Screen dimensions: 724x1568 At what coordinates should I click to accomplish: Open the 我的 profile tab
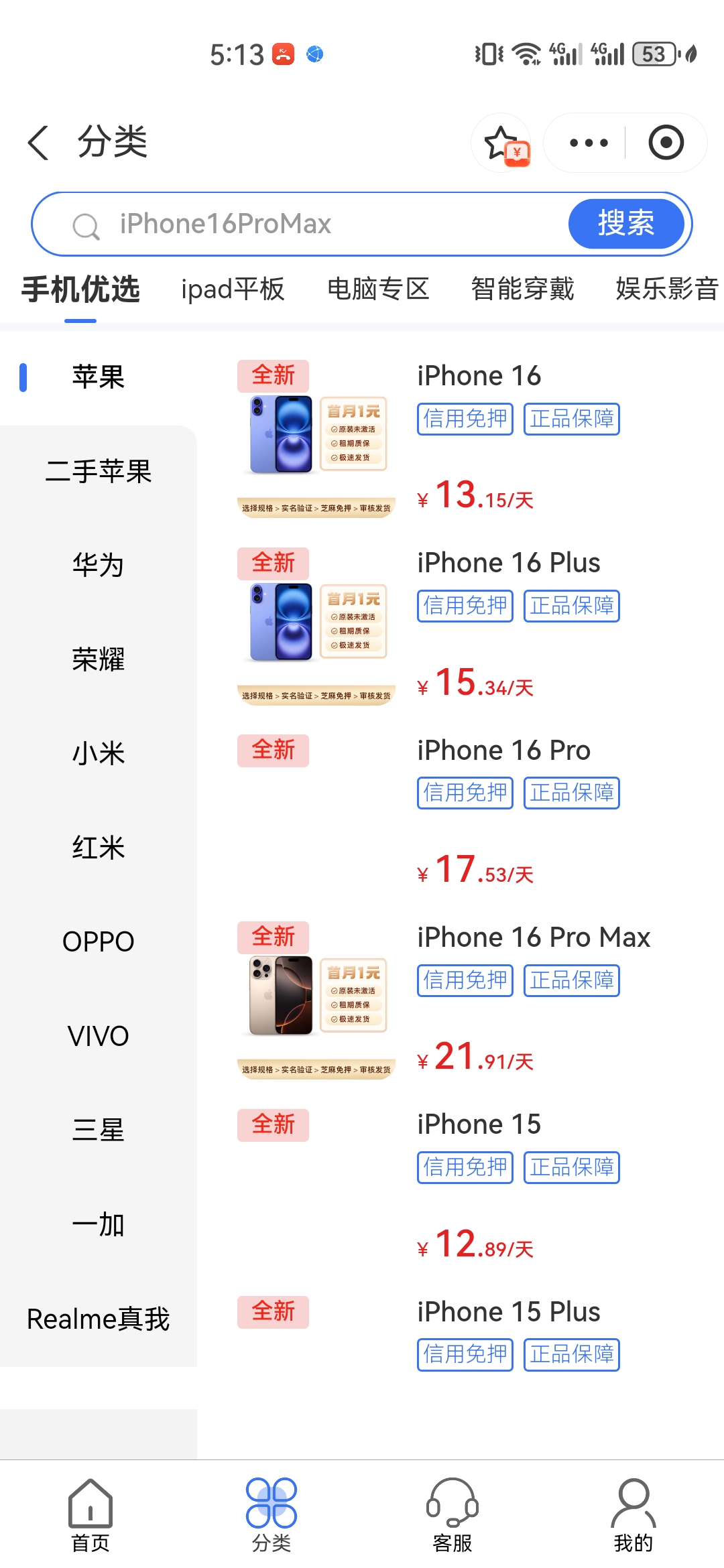point(633,1516)
